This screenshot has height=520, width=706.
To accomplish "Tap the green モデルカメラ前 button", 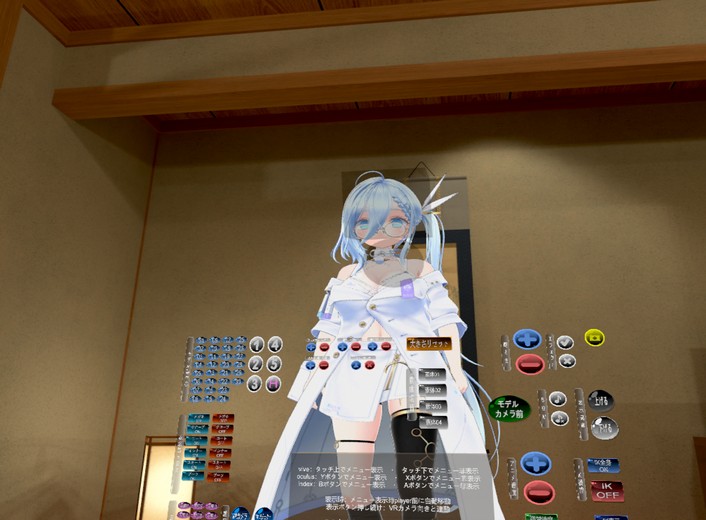I will tap(508, 408).
